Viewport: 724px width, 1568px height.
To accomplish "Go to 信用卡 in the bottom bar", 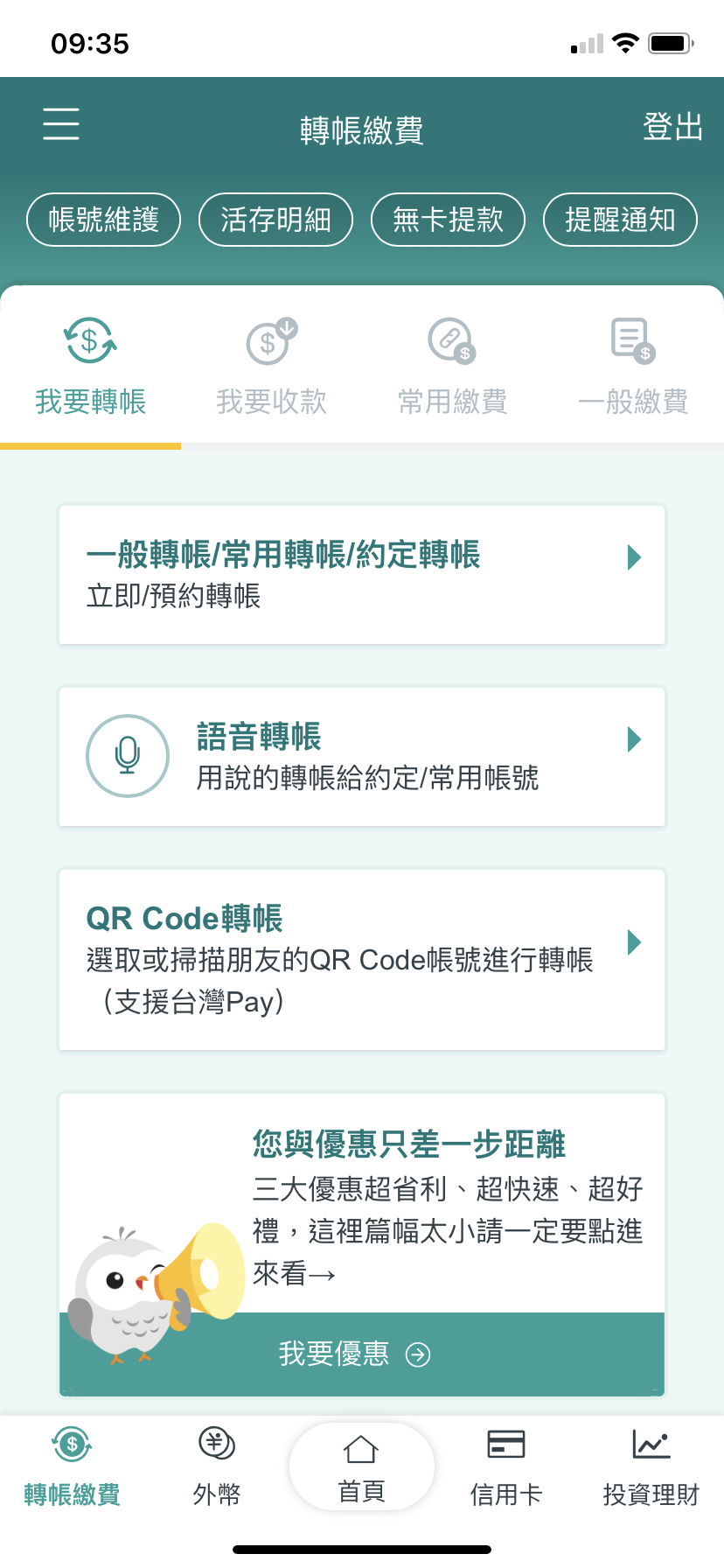I will point(506,1465).
